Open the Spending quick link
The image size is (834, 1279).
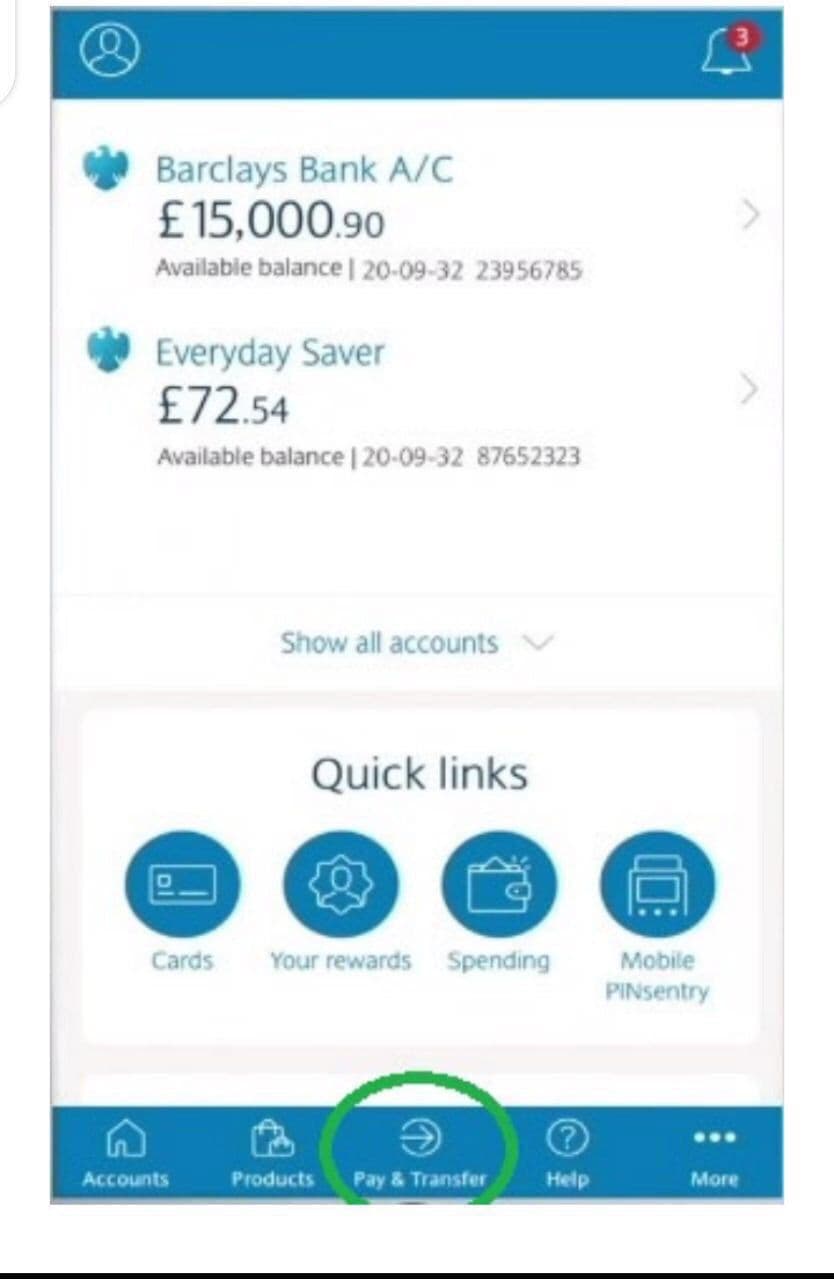point(498,886)
